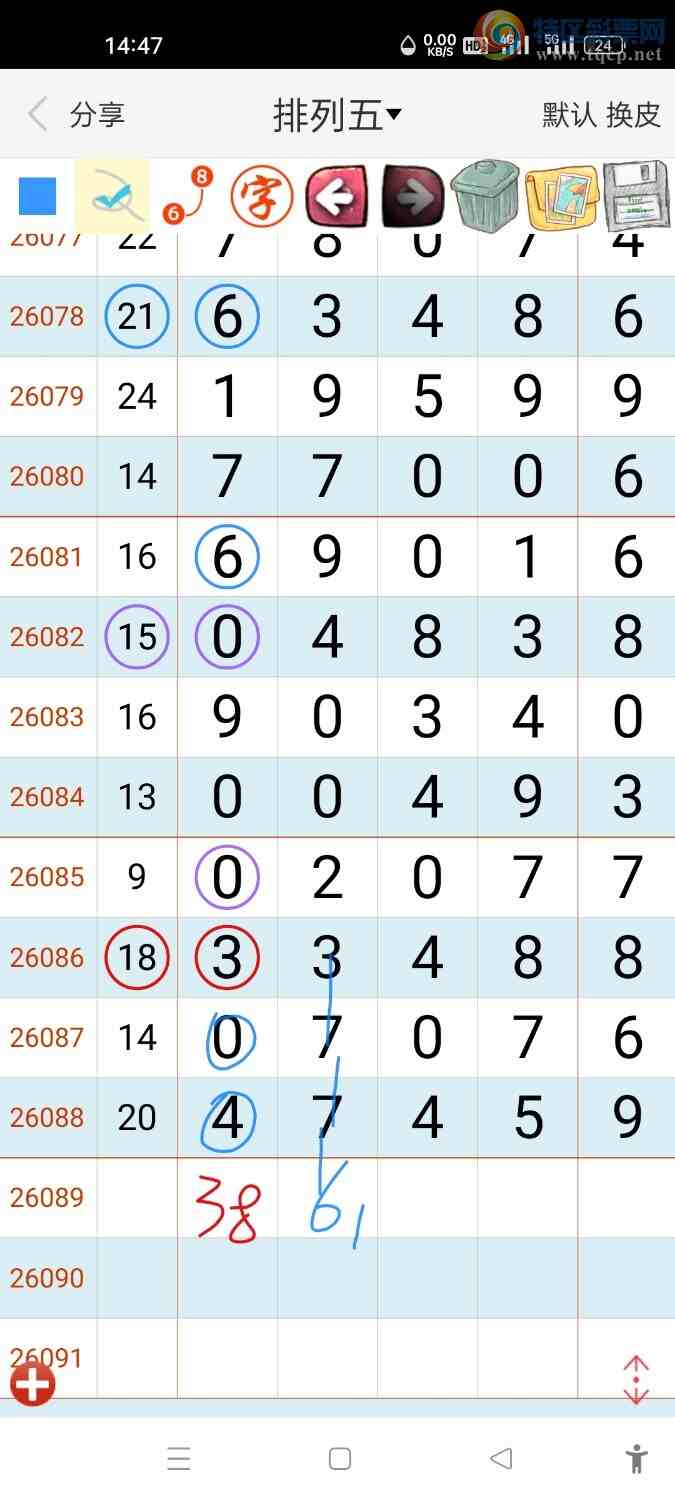Open the 排列五 lottery type dropdown

(x=337, y=116)
